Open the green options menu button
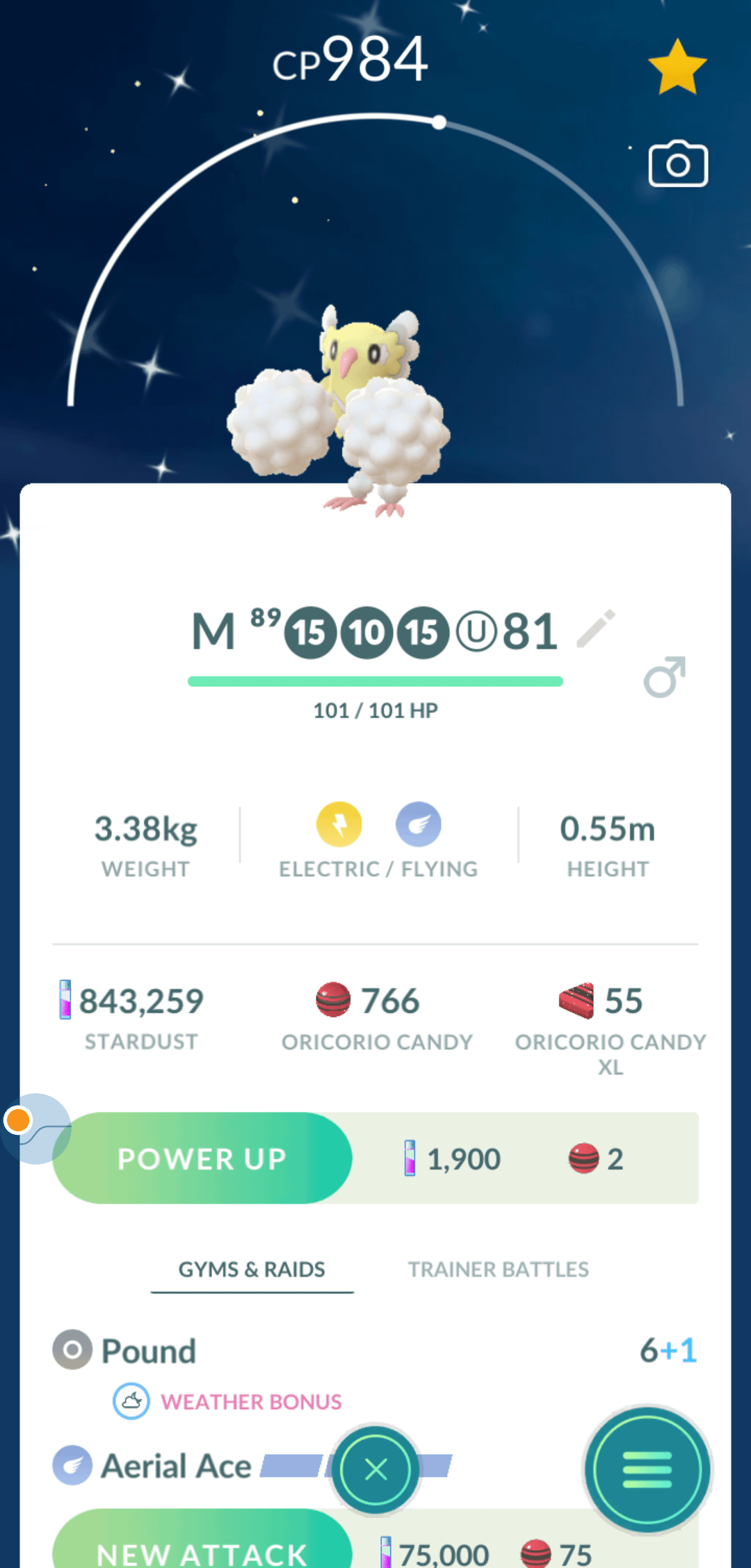Image resolution: width=751 pixels, height=1568 pixels. [647, 1470]
